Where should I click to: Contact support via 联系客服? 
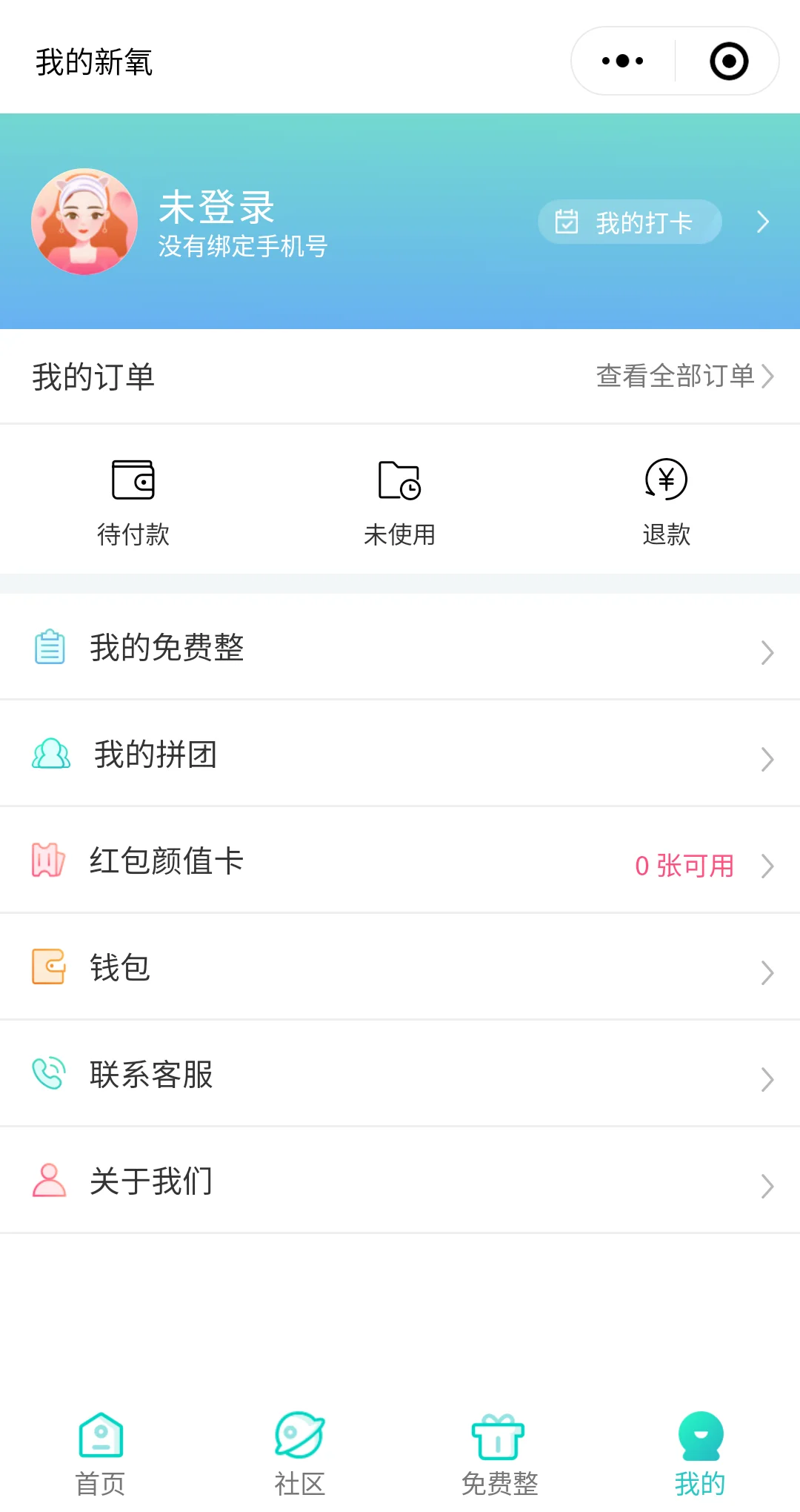[400, 1075]
